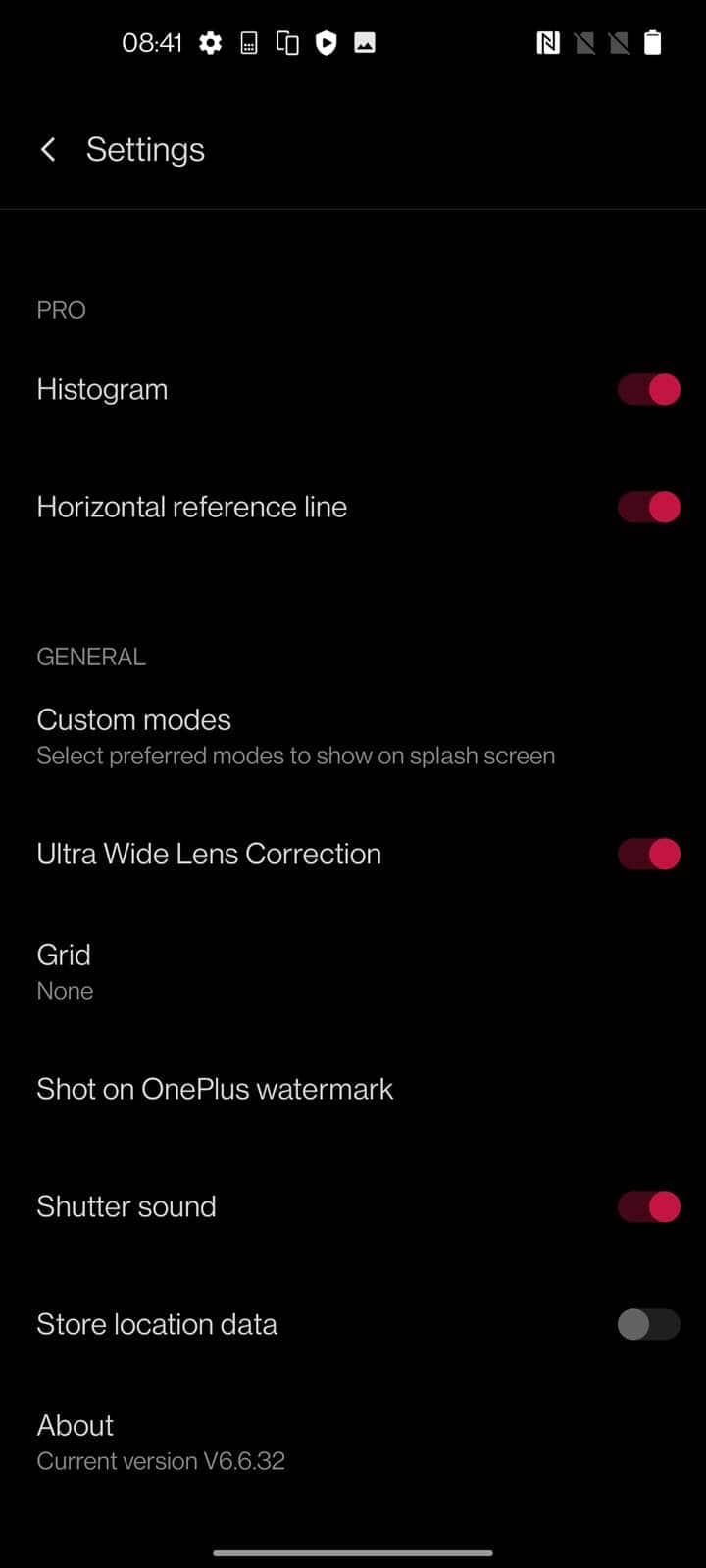Turn off the Histogram switch
The image size is (706, 1568).
coord(648,389)
